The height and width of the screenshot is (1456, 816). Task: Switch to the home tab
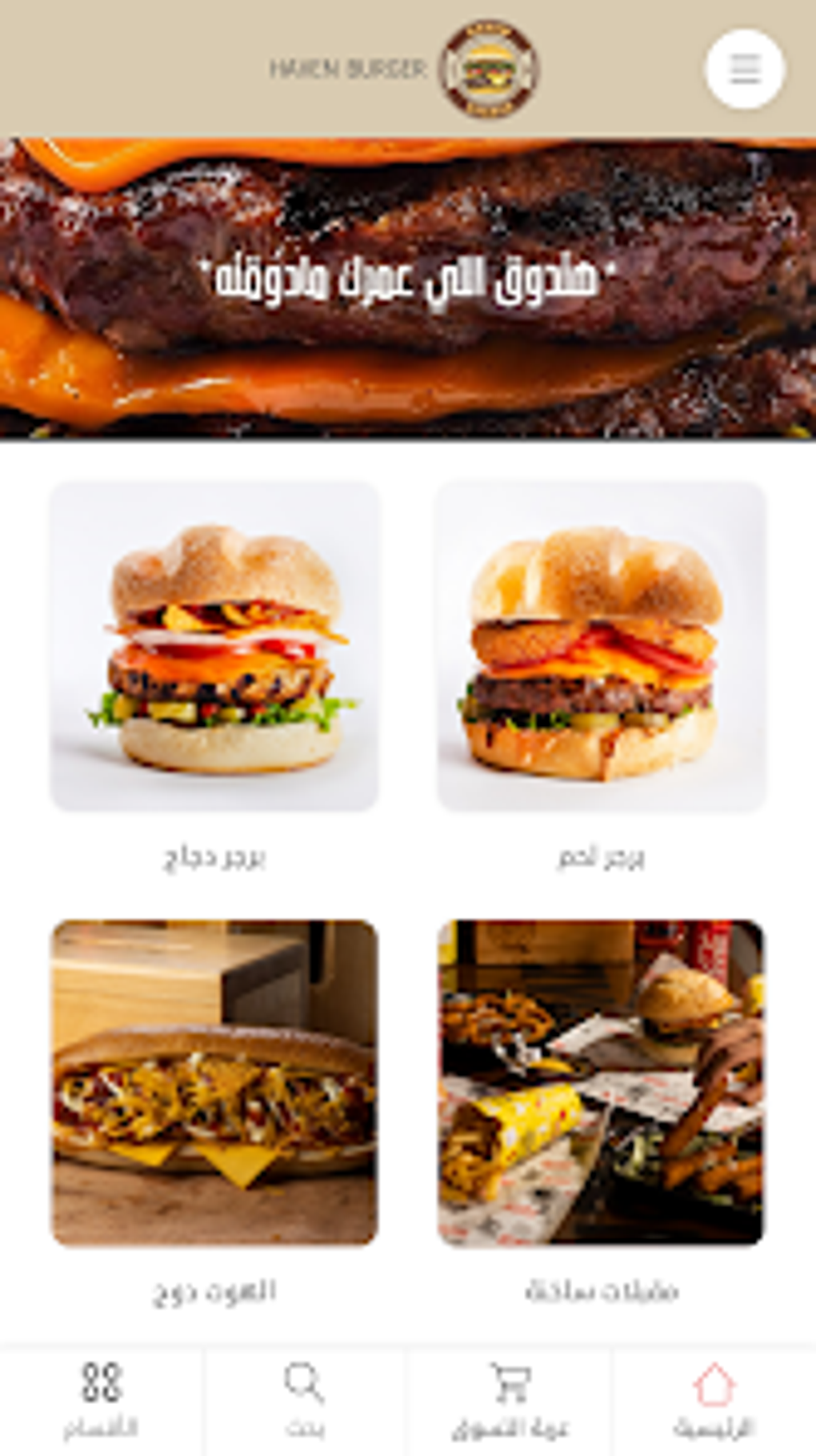coord(714,1401)
